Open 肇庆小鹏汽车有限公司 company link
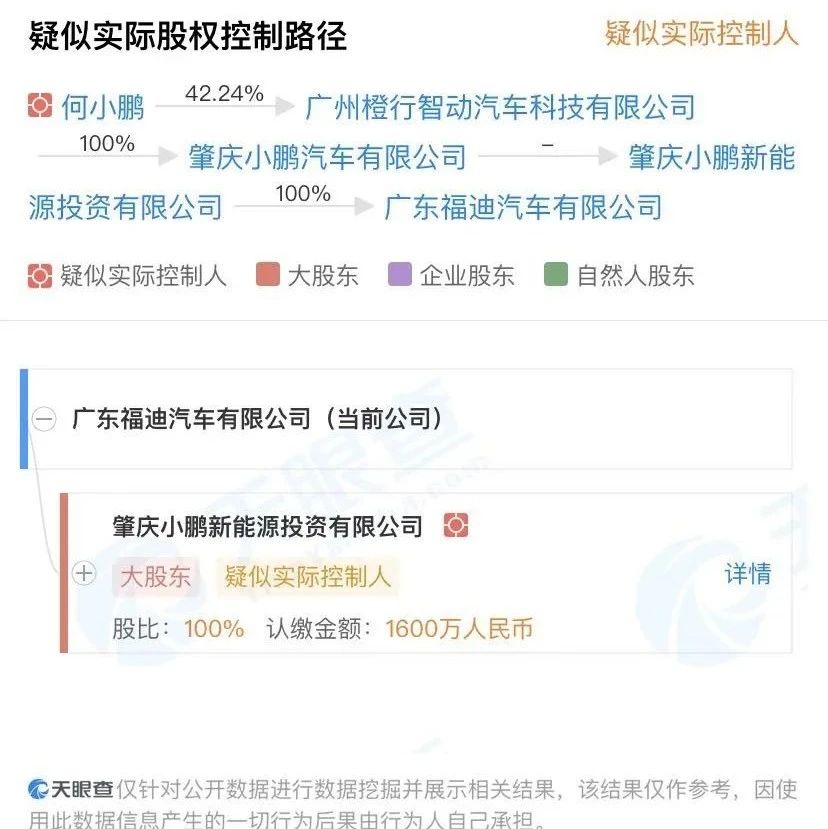 tap(327, 157)
